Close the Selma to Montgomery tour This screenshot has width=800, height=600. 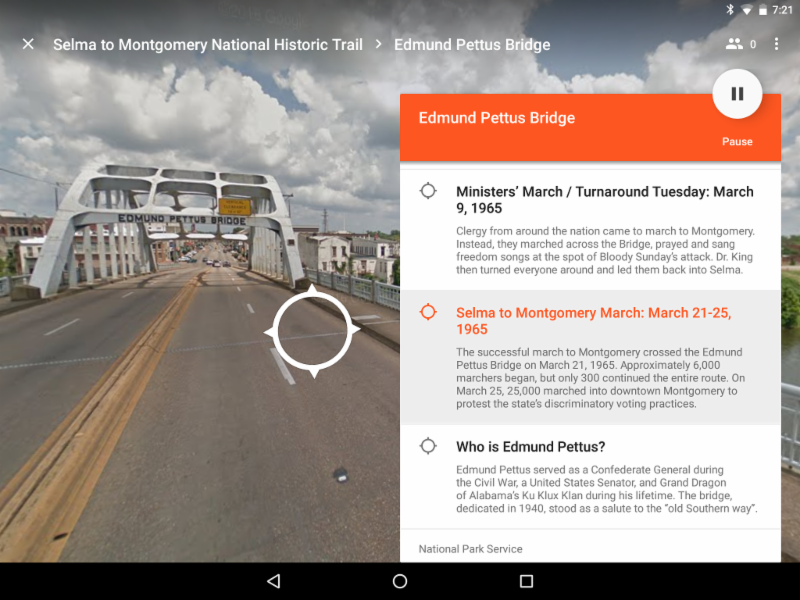tap(28, 44)
